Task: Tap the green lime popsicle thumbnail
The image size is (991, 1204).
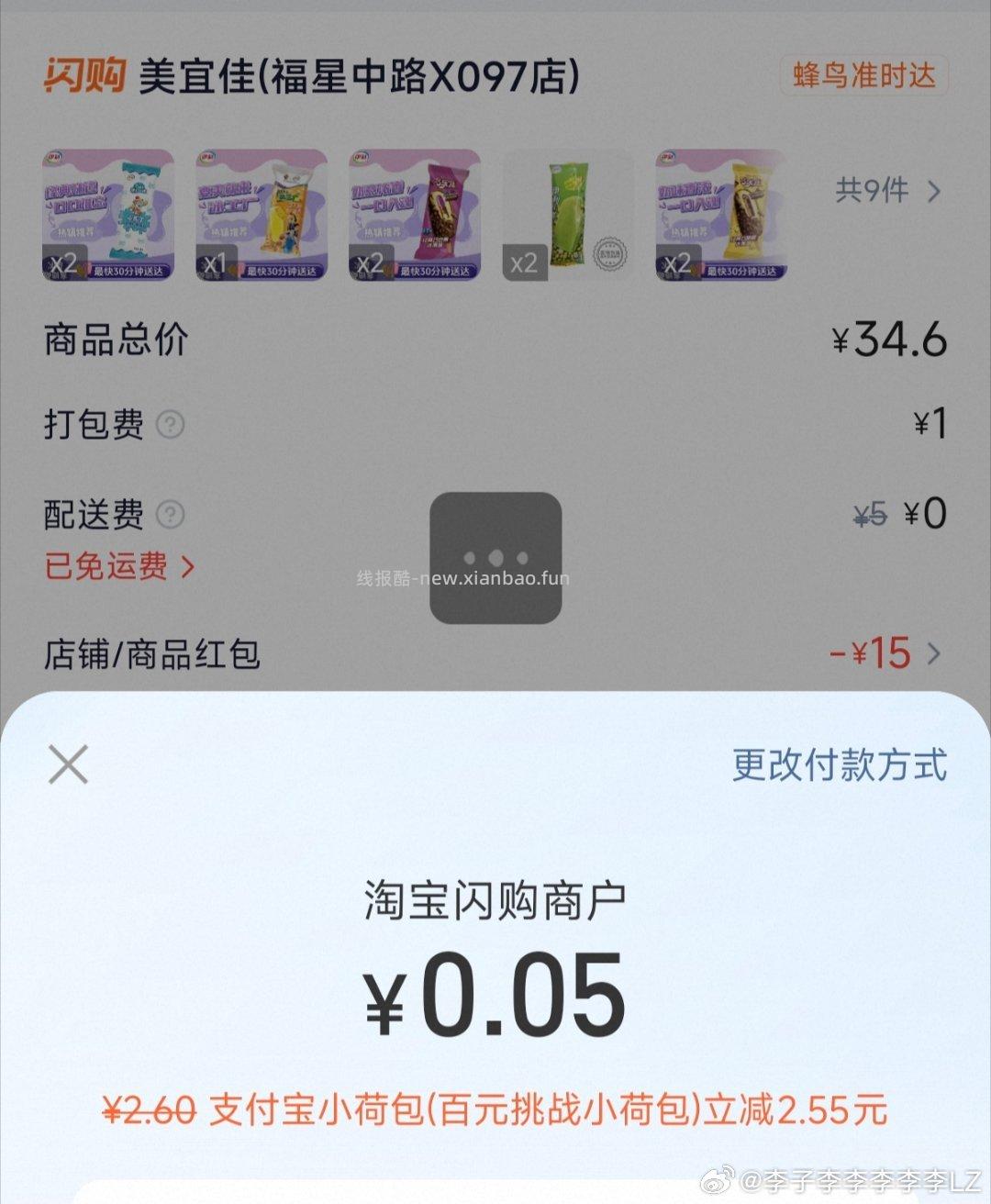Action: (566, 213)
